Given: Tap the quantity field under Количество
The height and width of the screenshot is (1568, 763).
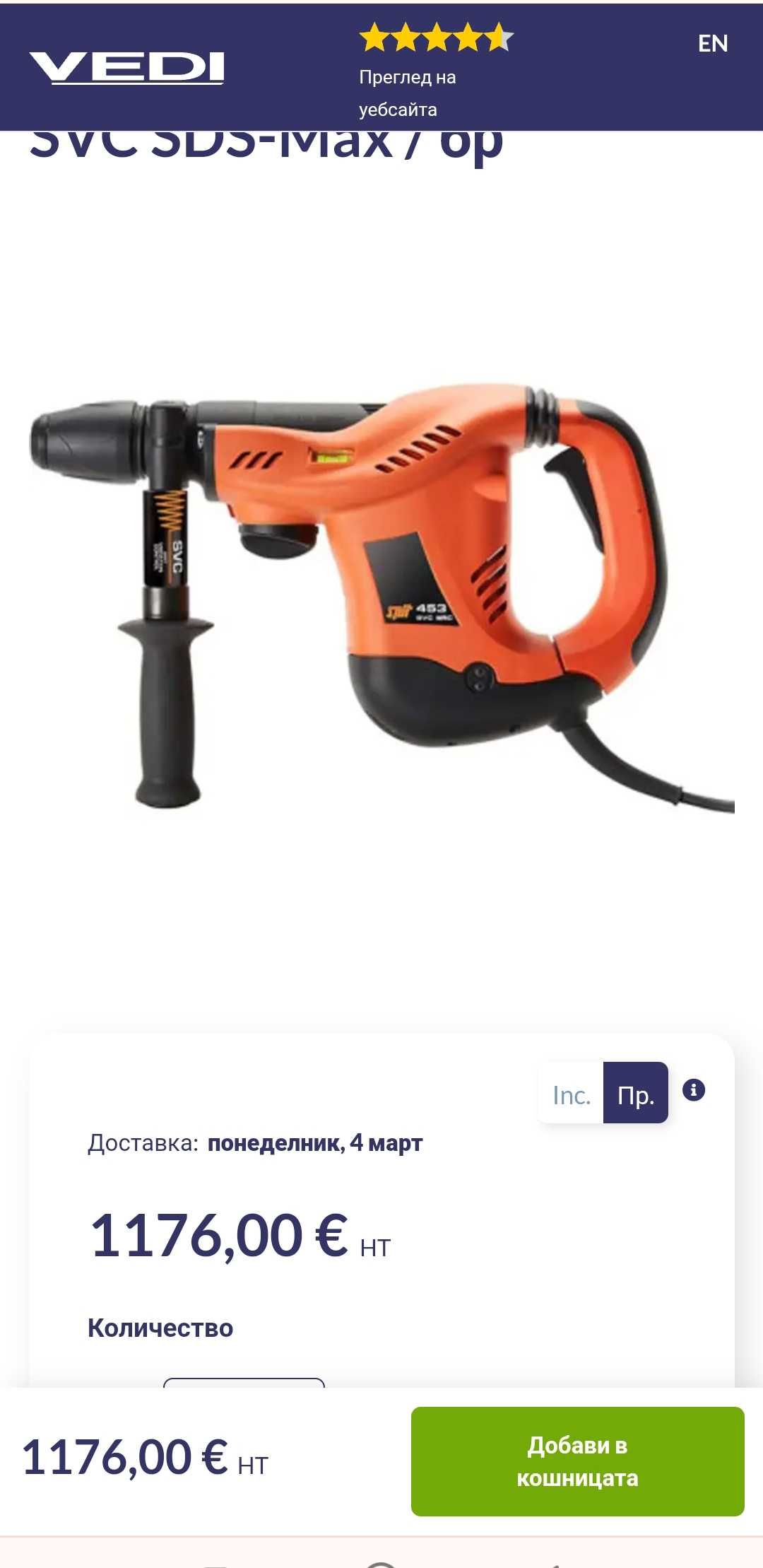Looking at the screenshot, I should [x=244, y=1383].
